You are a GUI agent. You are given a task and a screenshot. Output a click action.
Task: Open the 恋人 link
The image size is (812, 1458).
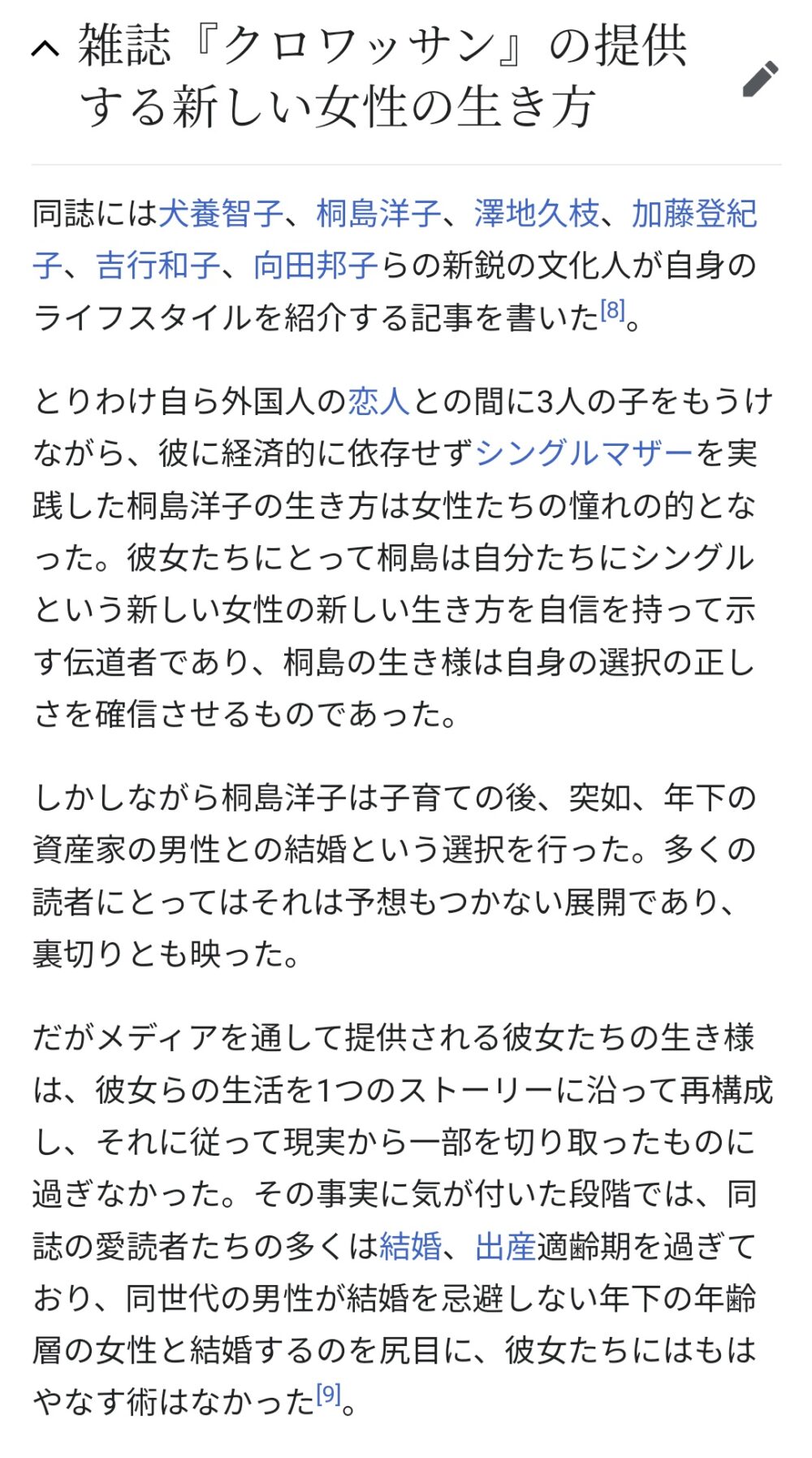[379, 401]
